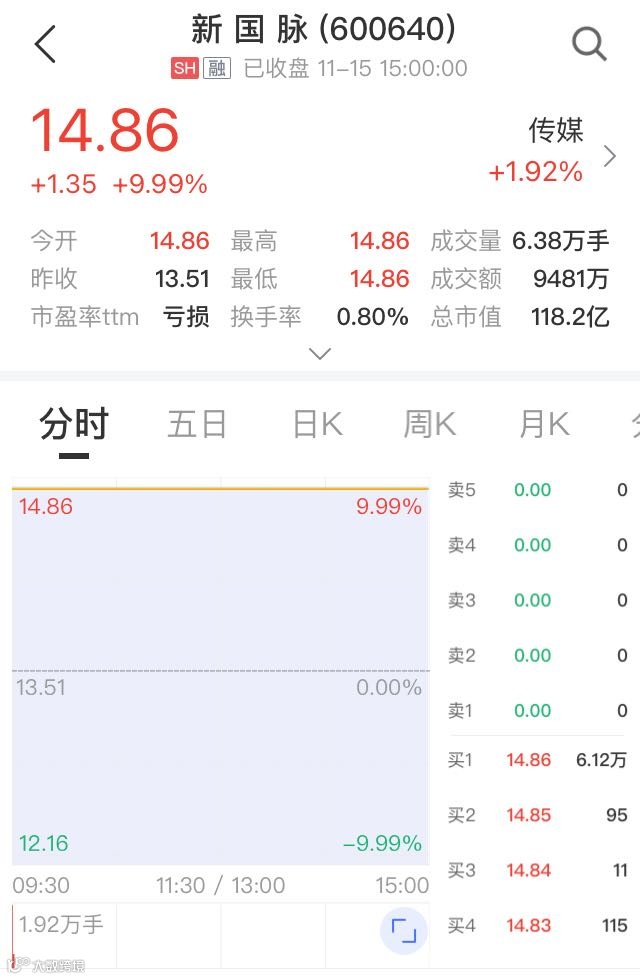Select the 分时 chart tab
This screenshot has width=640, height=979.
click(x=74, y=425)
